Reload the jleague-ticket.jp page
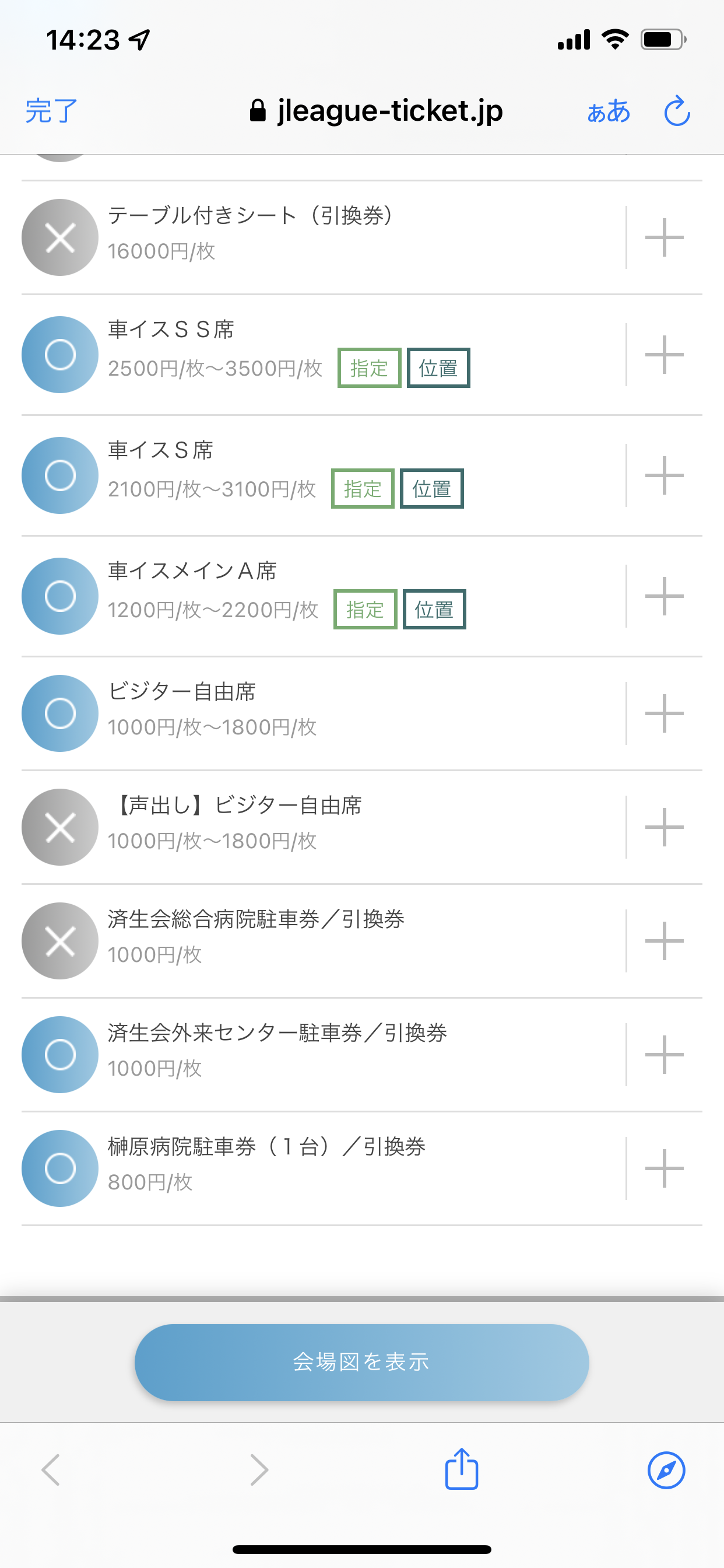The width and height of the screenshot is (724, 1568). (677, 111)
